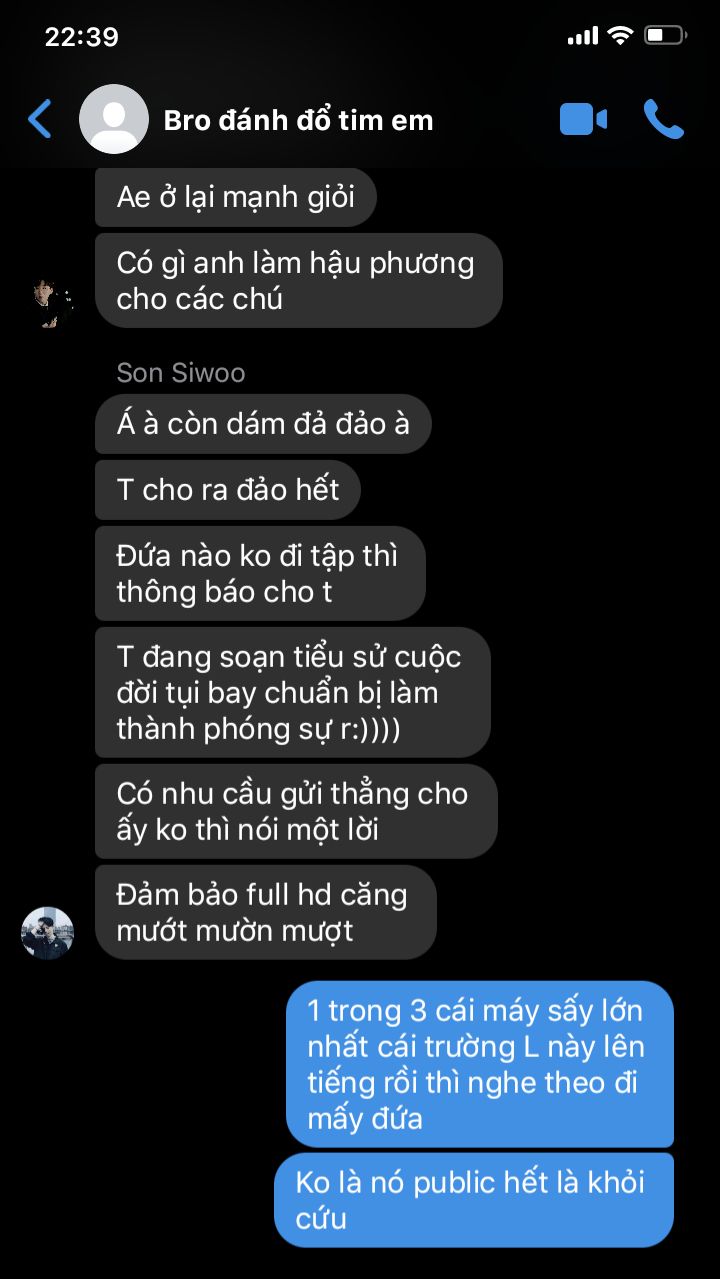The width and height of the screenshot is (720, 1279).
Task: Open Son Siwoo's avatar beside the last message
Action: [x=48, y=933]
